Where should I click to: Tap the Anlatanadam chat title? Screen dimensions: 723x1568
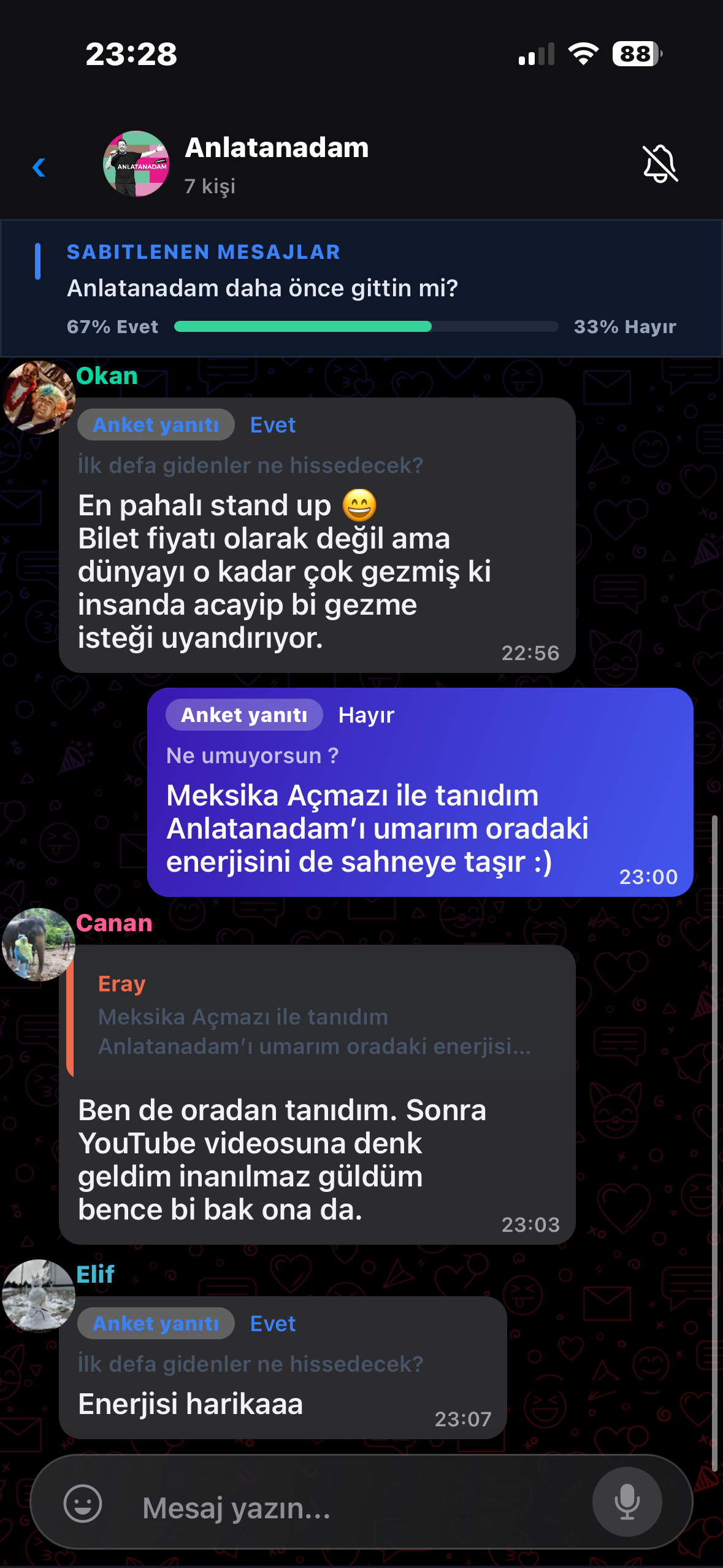tap(277, 147)
